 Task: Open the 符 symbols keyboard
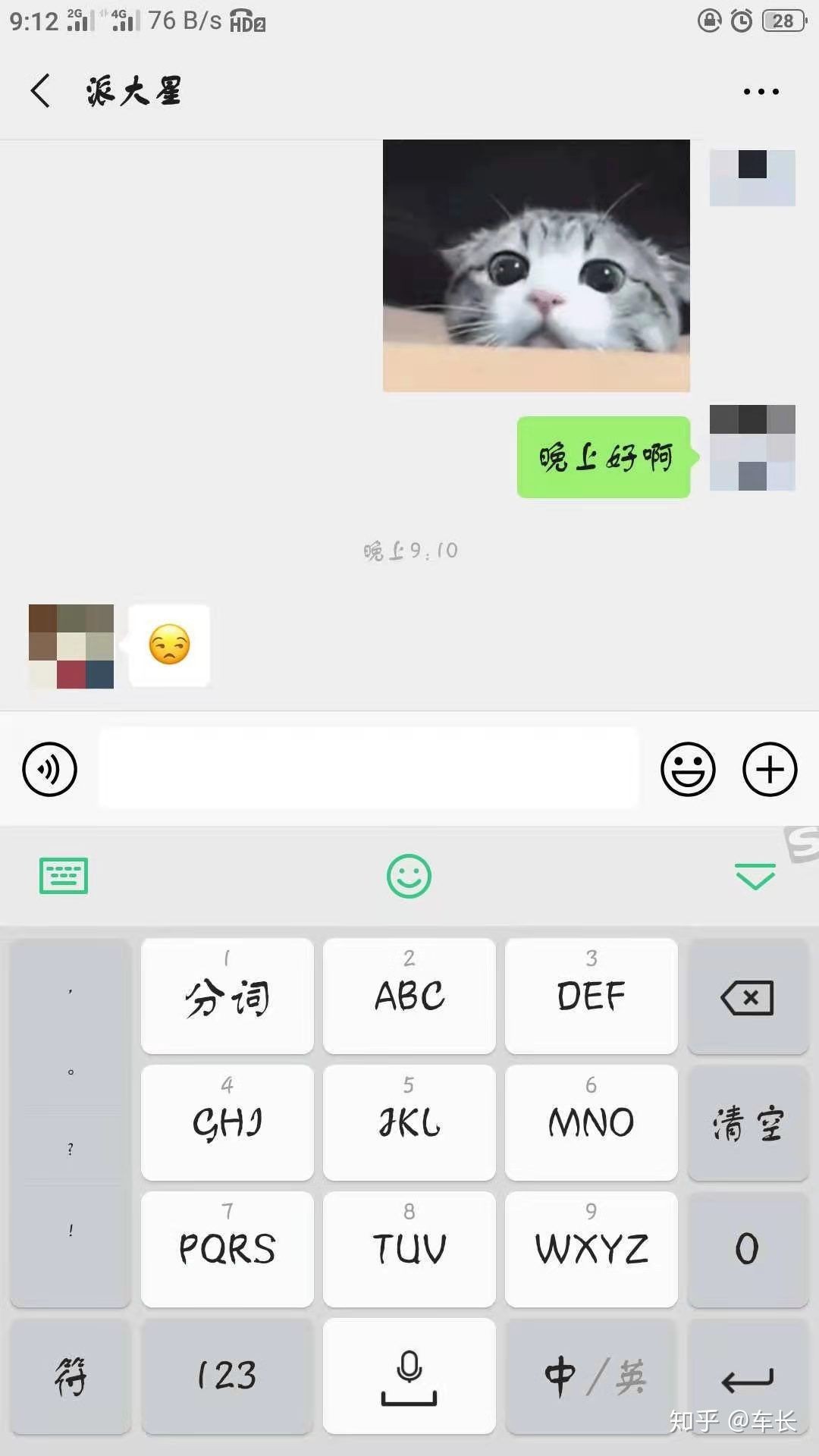71,1376
